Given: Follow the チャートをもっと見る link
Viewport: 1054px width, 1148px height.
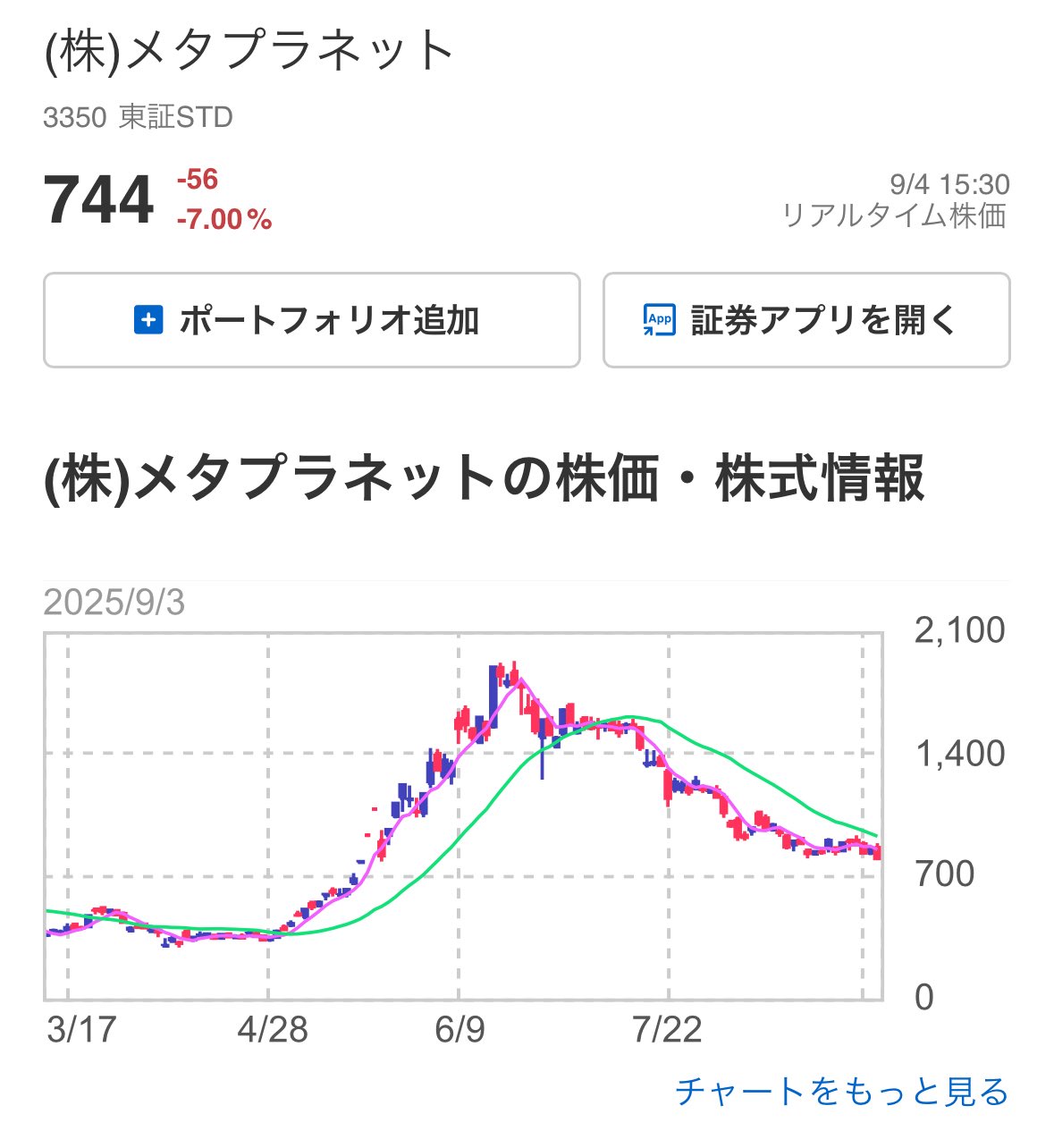Looking at the screenshot, I should pyautogui.click(x=842, y=1092).
